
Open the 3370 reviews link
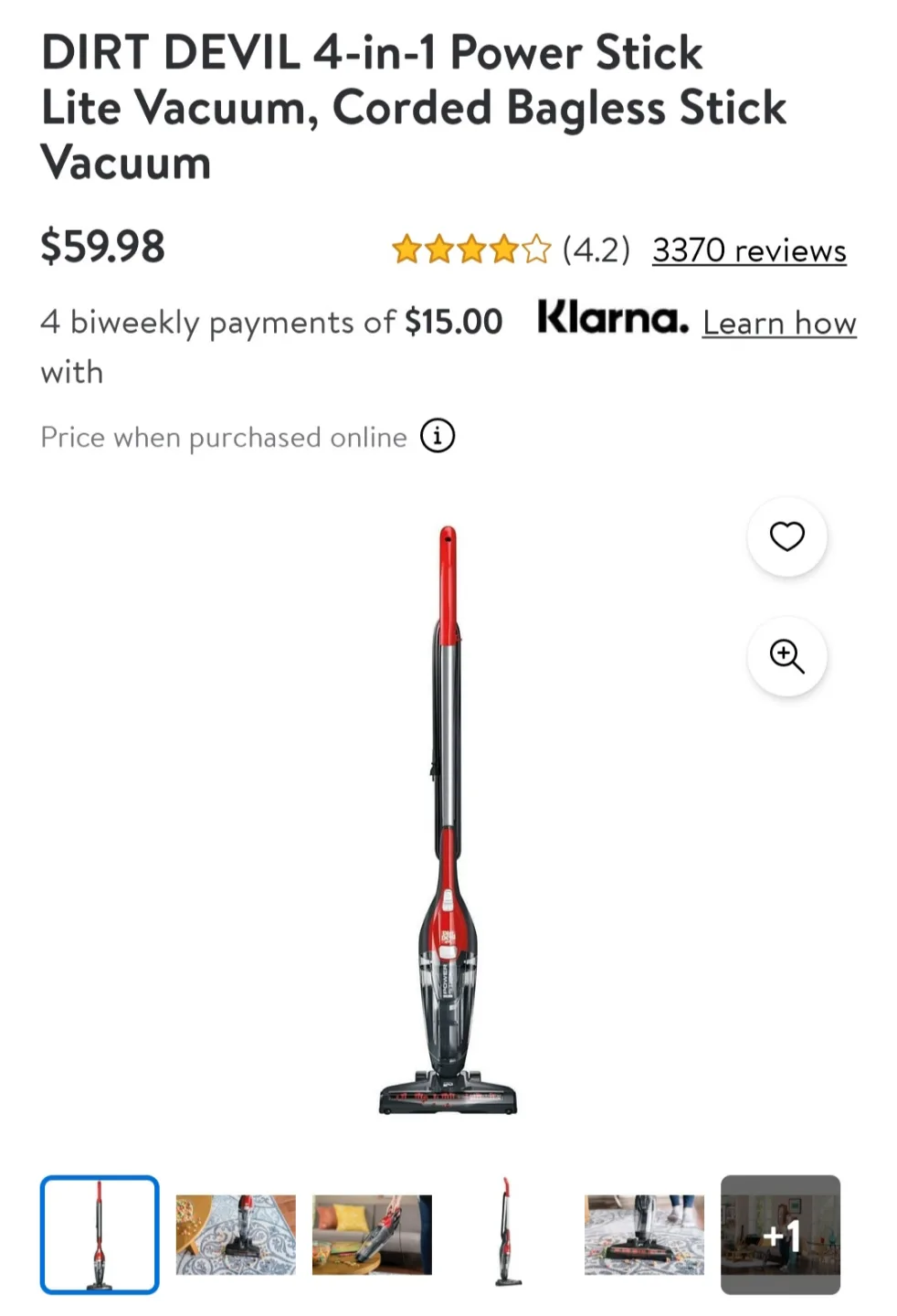coord(749,249)
